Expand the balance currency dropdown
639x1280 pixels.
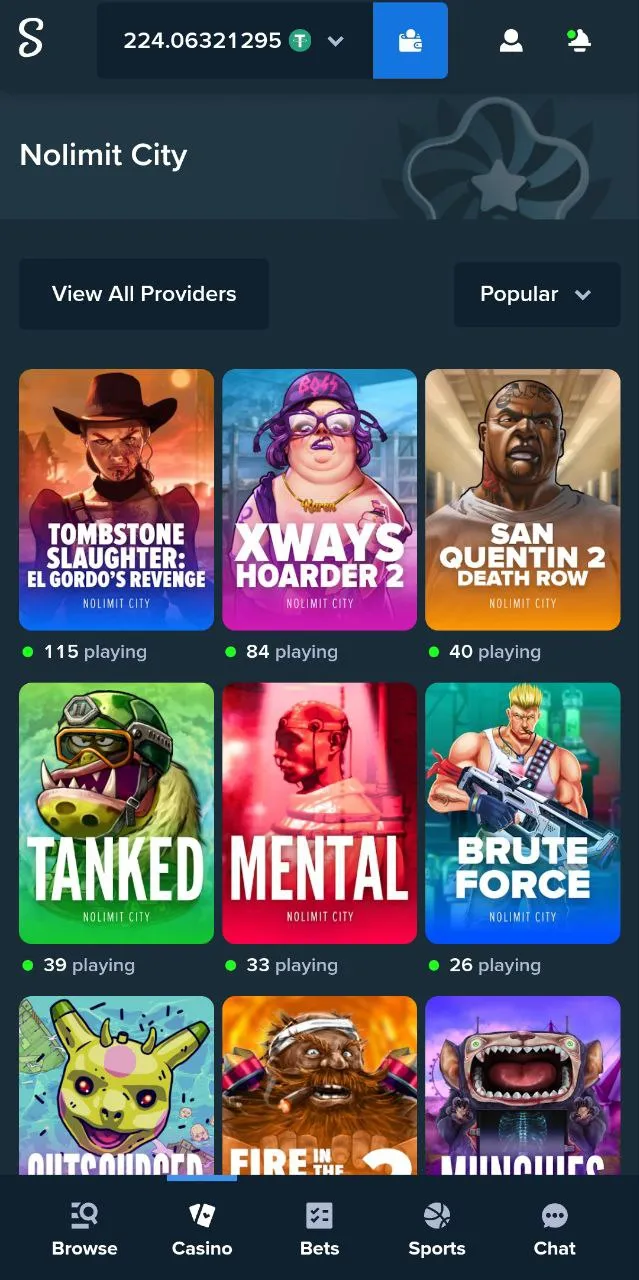click(335, 41)
